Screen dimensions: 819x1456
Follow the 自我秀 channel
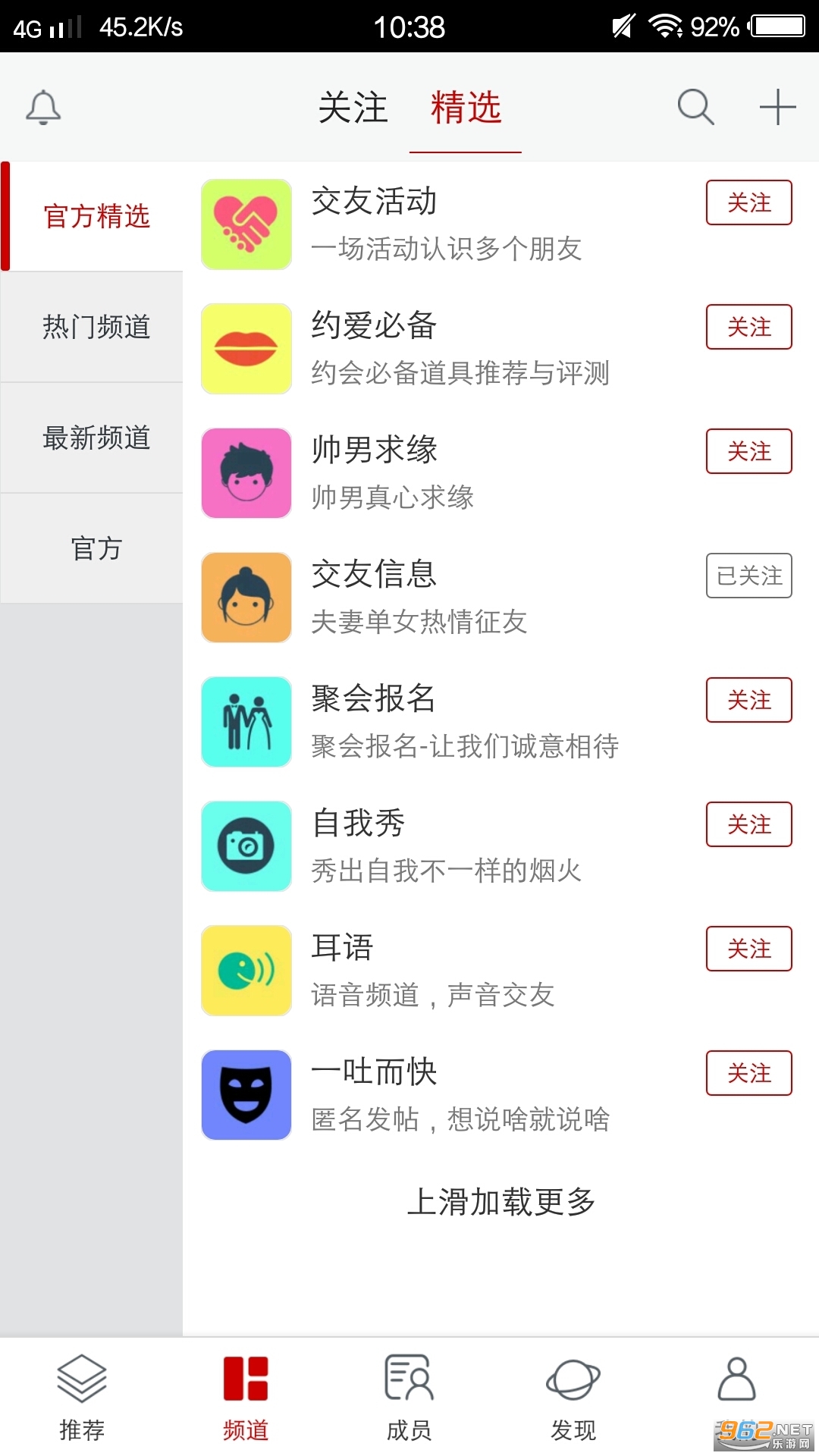pyautogui.click(x=748, y=824)
